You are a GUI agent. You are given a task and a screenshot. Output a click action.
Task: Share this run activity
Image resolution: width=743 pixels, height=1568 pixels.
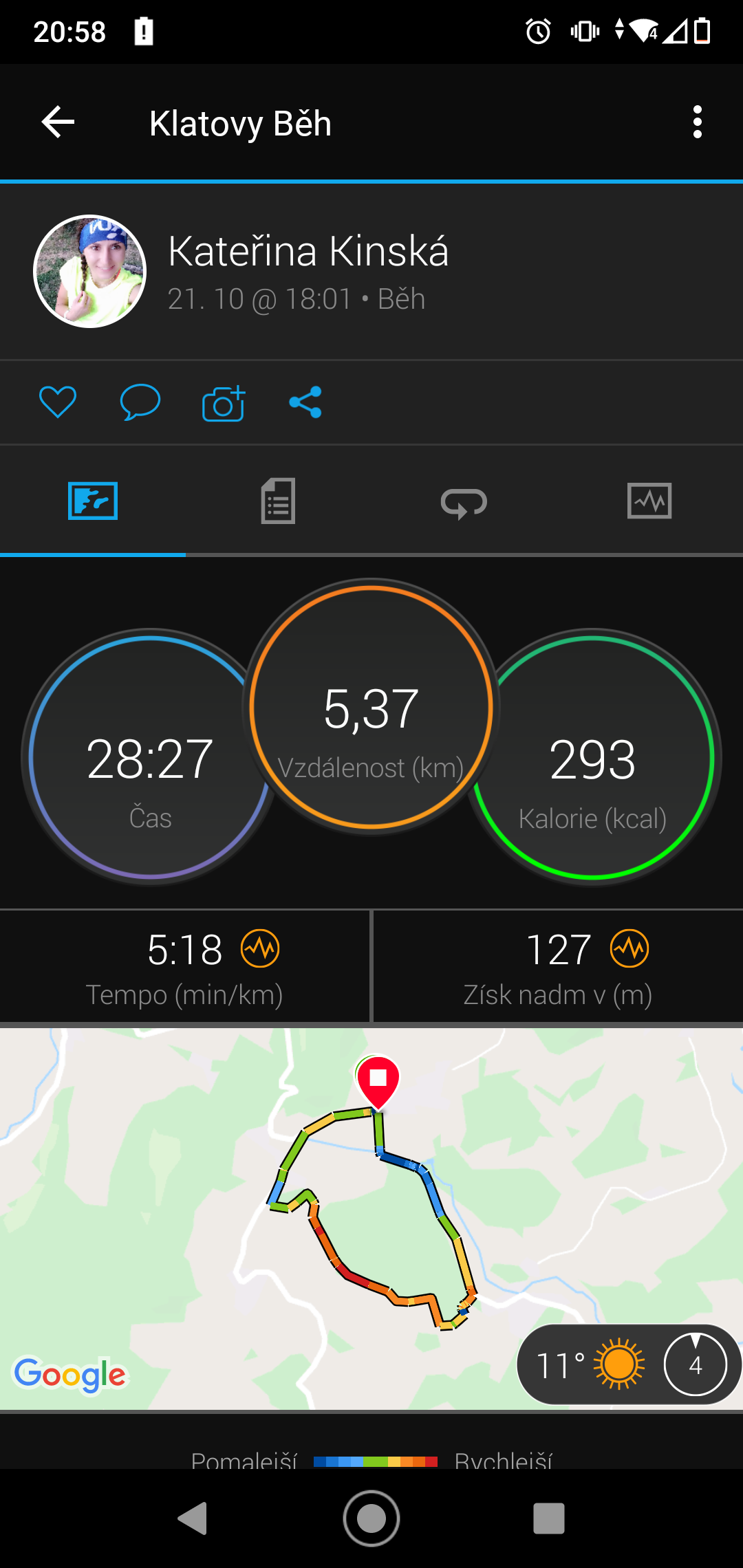click(305, 402)
